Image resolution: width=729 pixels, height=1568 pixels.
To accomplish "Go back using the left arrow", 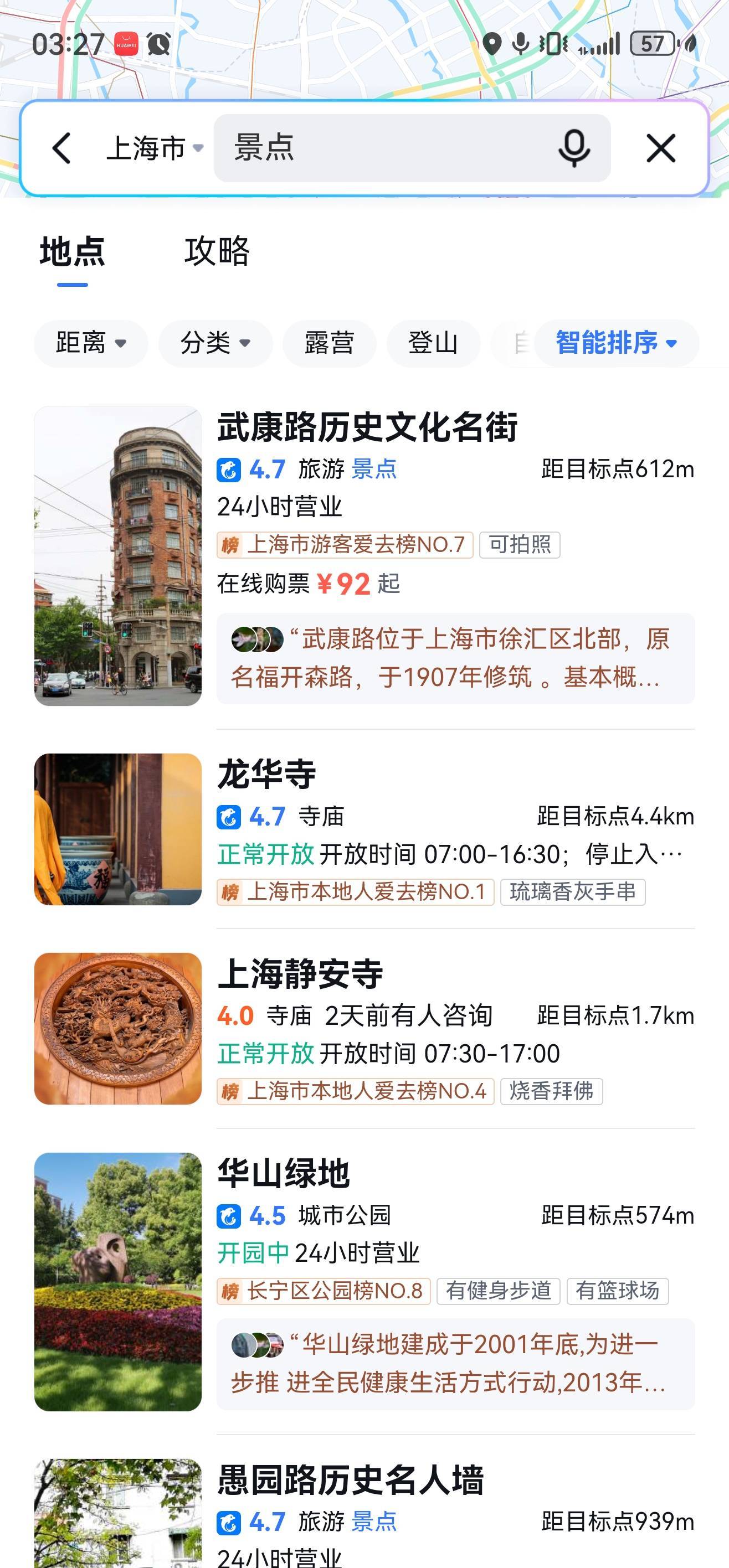I will [61, 148].
